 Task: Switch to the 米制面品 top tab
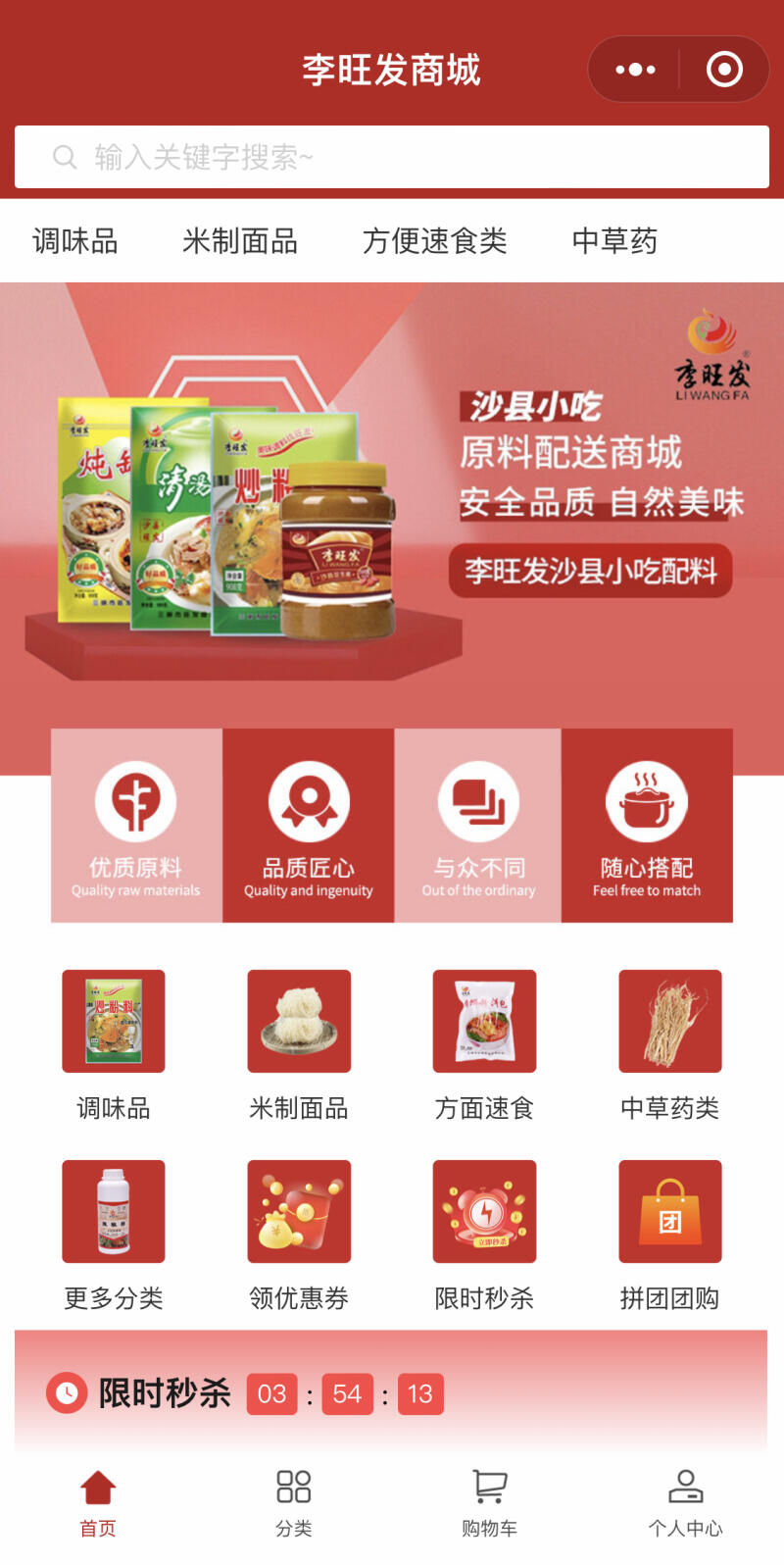pyautogui.click(x=240, y=241)
